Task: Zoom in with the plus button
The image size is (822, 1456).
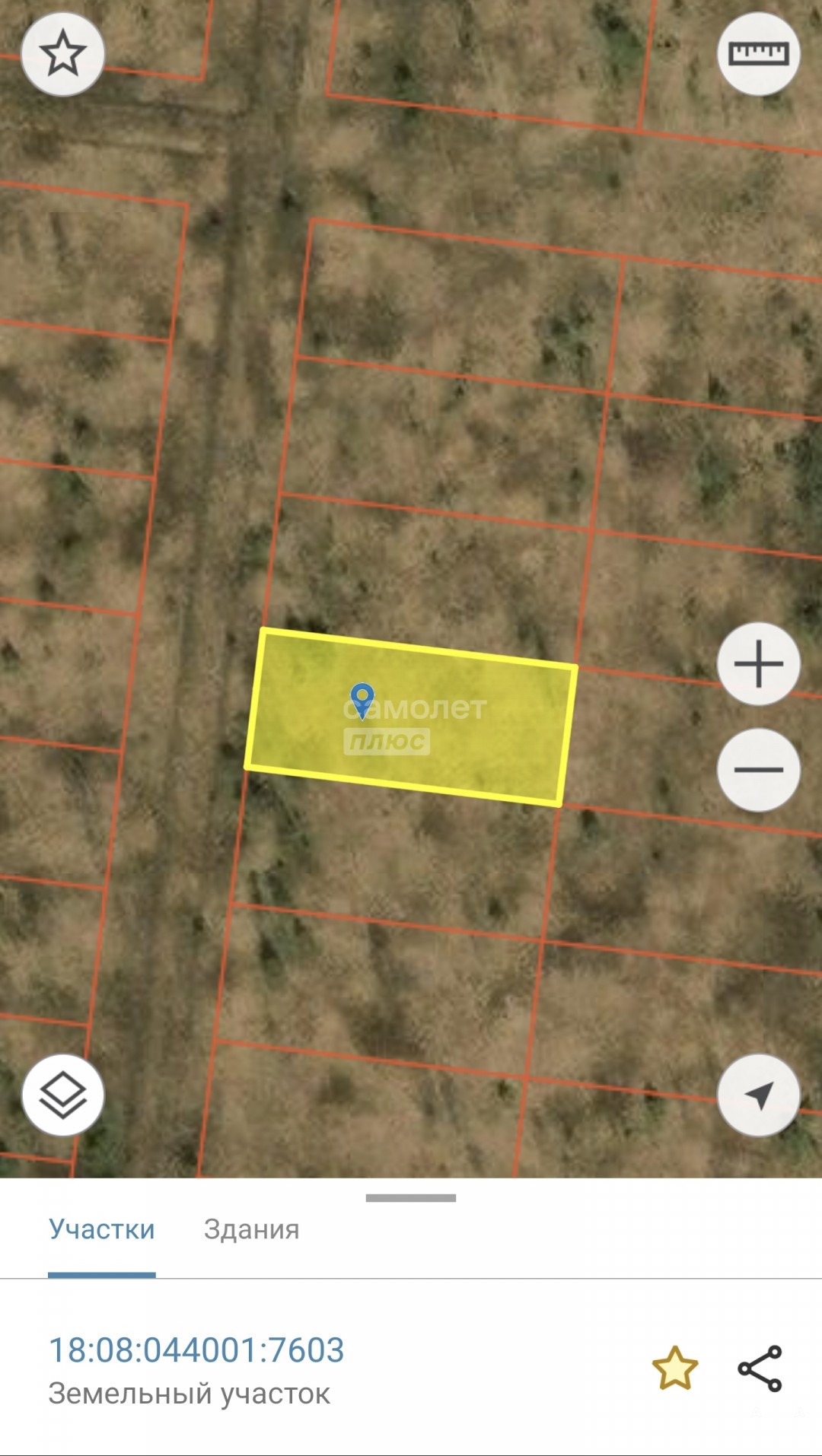Action: point(759,664)
